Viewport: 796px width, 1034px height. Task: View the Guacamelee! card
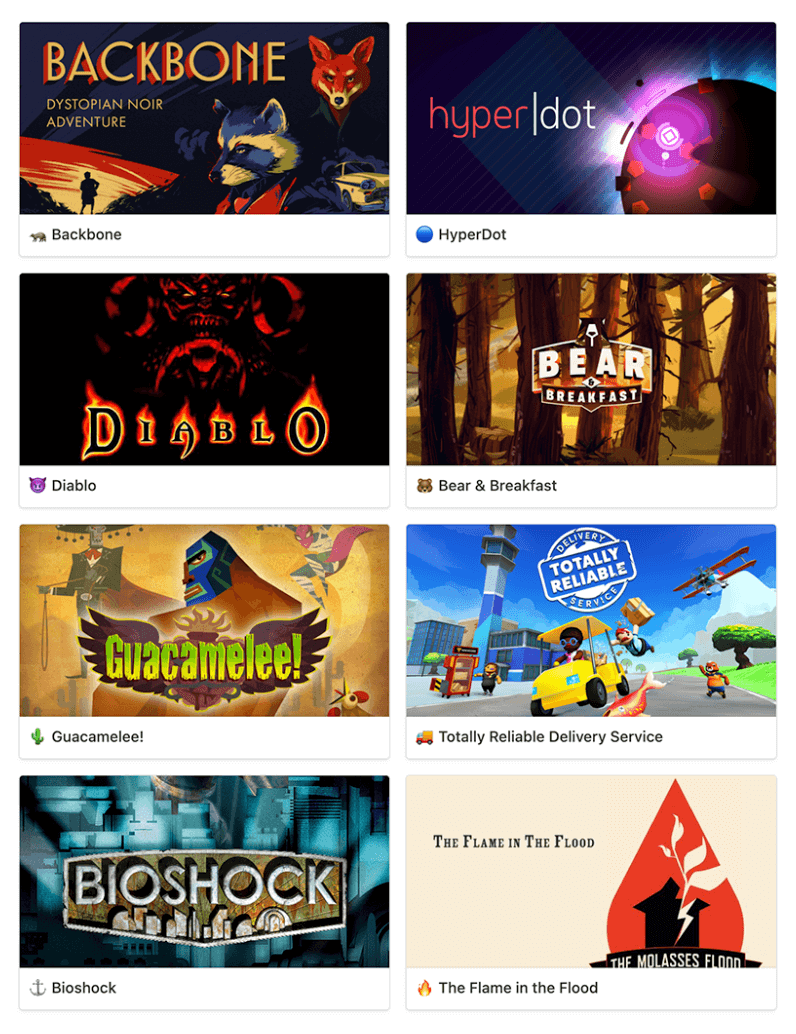click(204, 641)
